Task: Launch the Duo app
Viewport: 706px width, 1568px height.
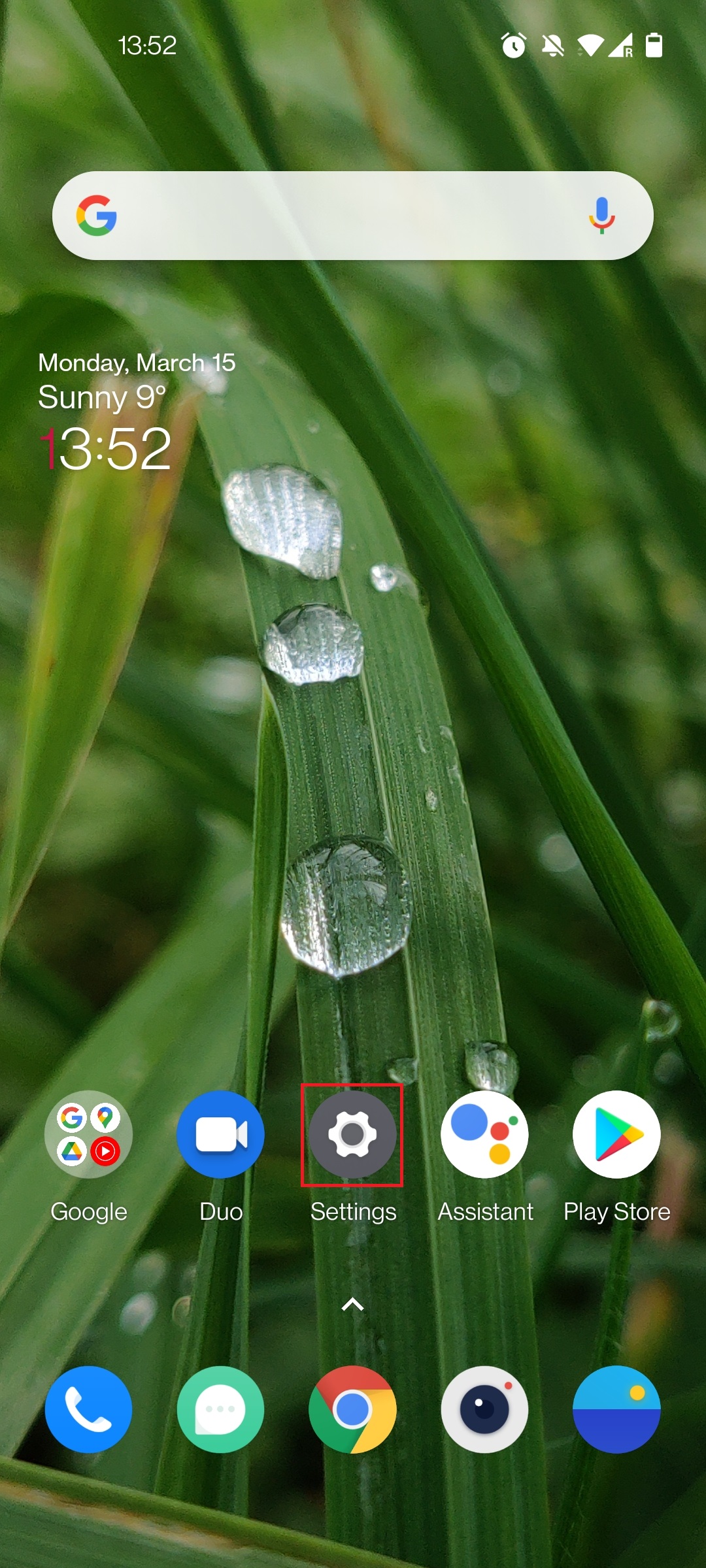Action: (x=221, y=1135)
